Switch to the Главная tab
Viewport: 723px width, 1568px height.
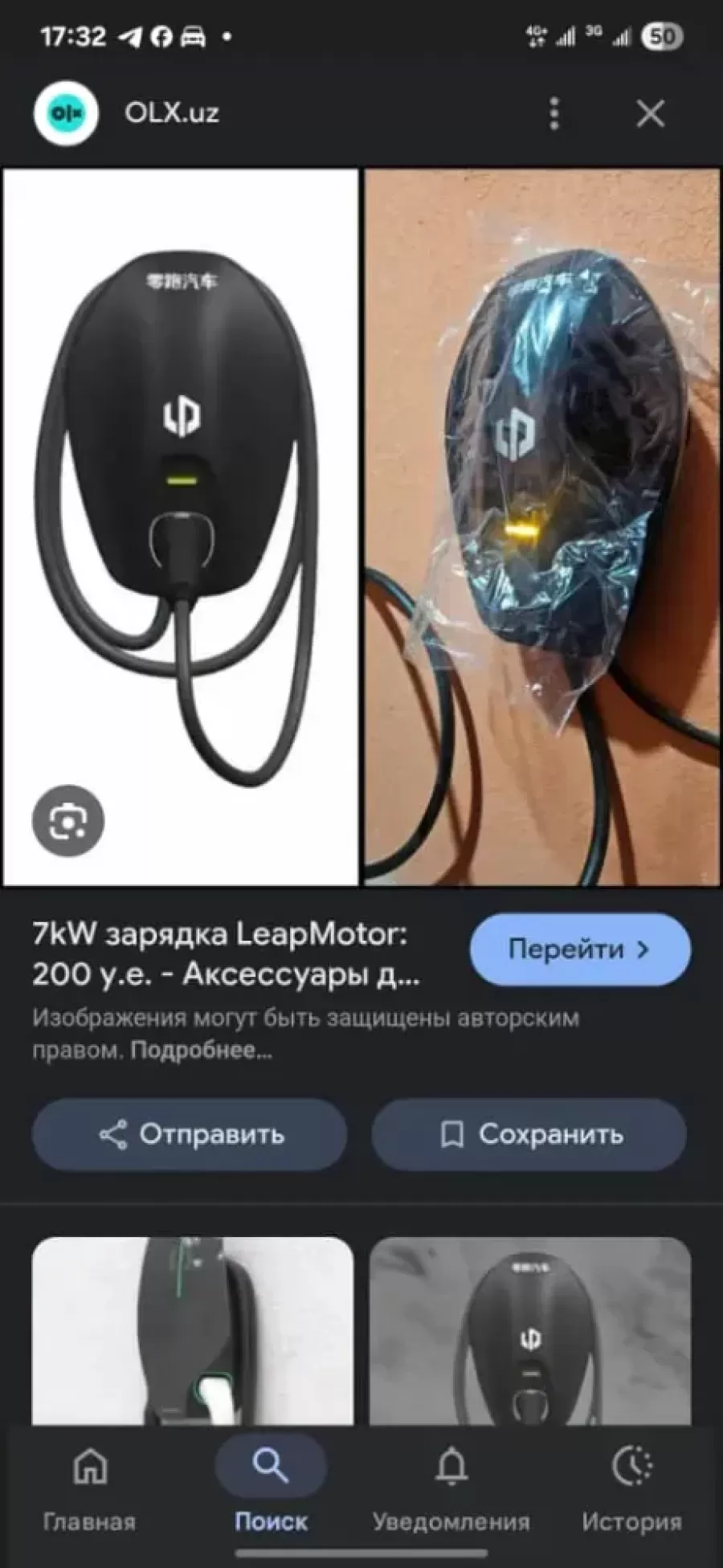pyautogui.click(x=89, y=1488)
